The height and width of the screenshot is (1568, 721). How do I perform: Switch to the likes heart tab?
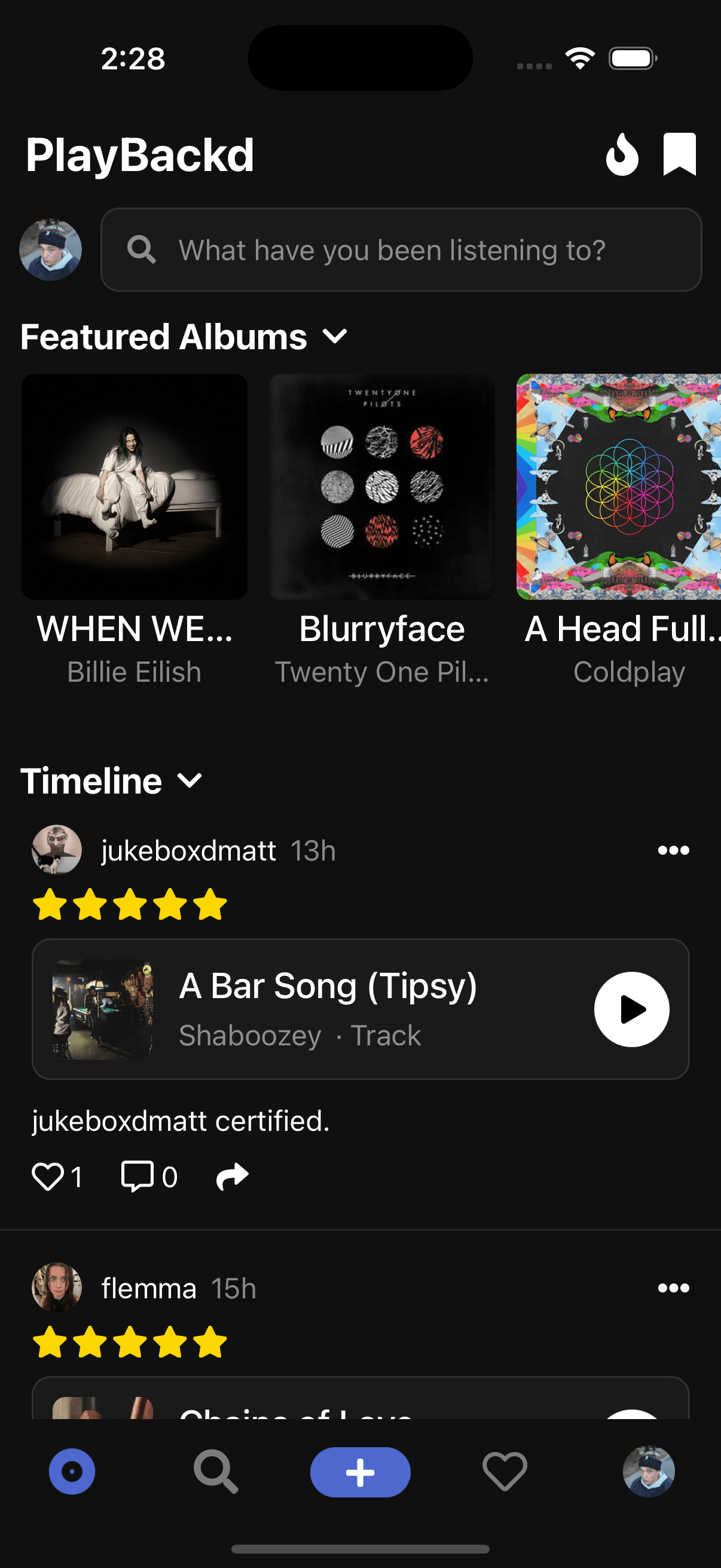(x=505, y=1472)
